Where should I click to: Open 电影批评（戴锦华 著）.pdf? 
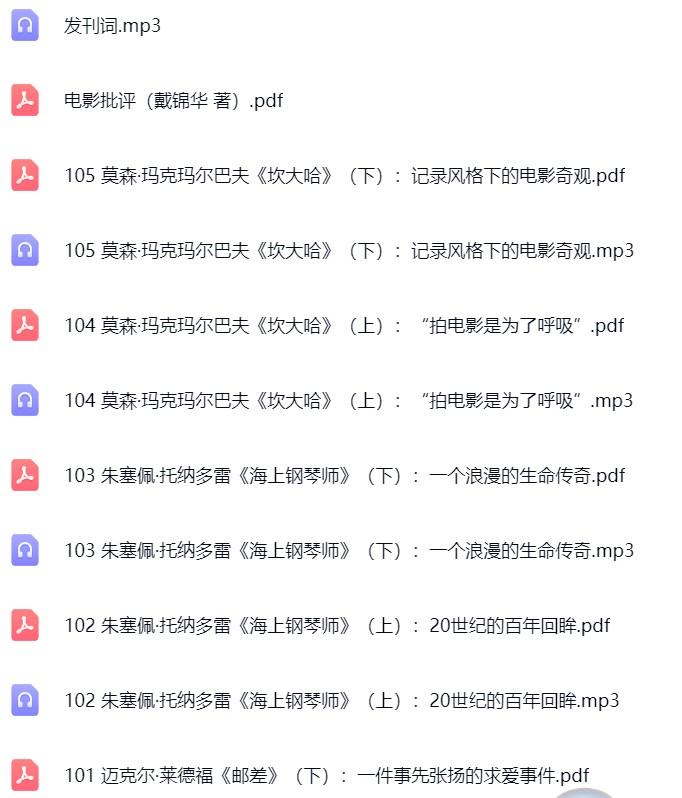point(173,101)
